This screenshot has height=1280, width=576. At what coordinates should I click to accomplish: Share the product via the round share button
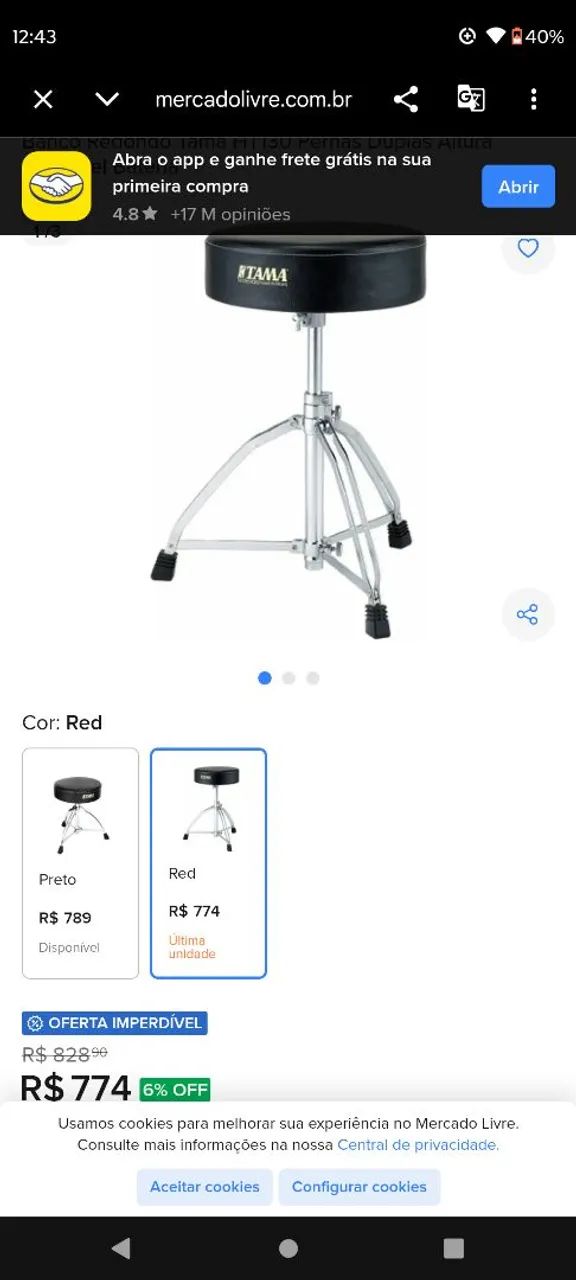527,614
